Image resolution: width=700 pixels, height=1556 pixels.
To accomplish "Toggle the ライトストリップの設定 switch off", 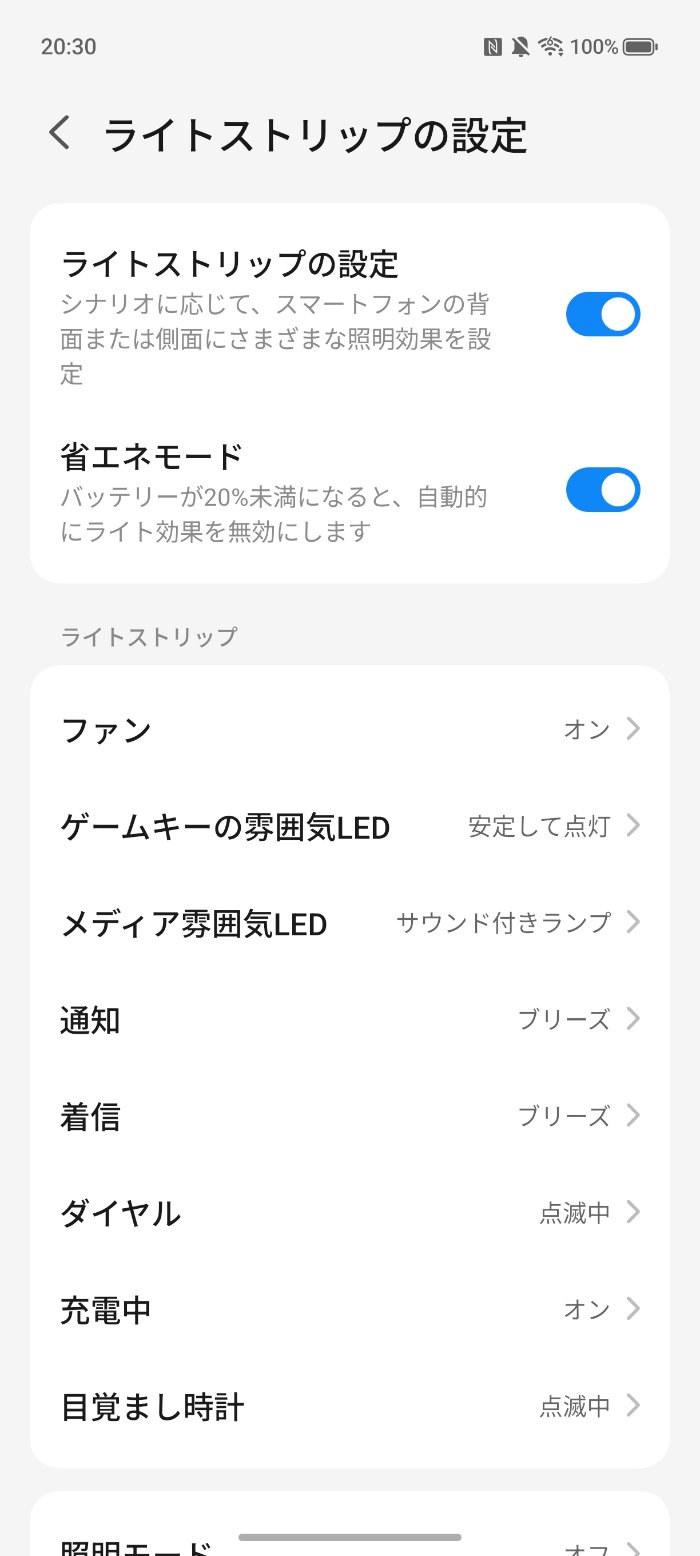I will click(603, 314).
